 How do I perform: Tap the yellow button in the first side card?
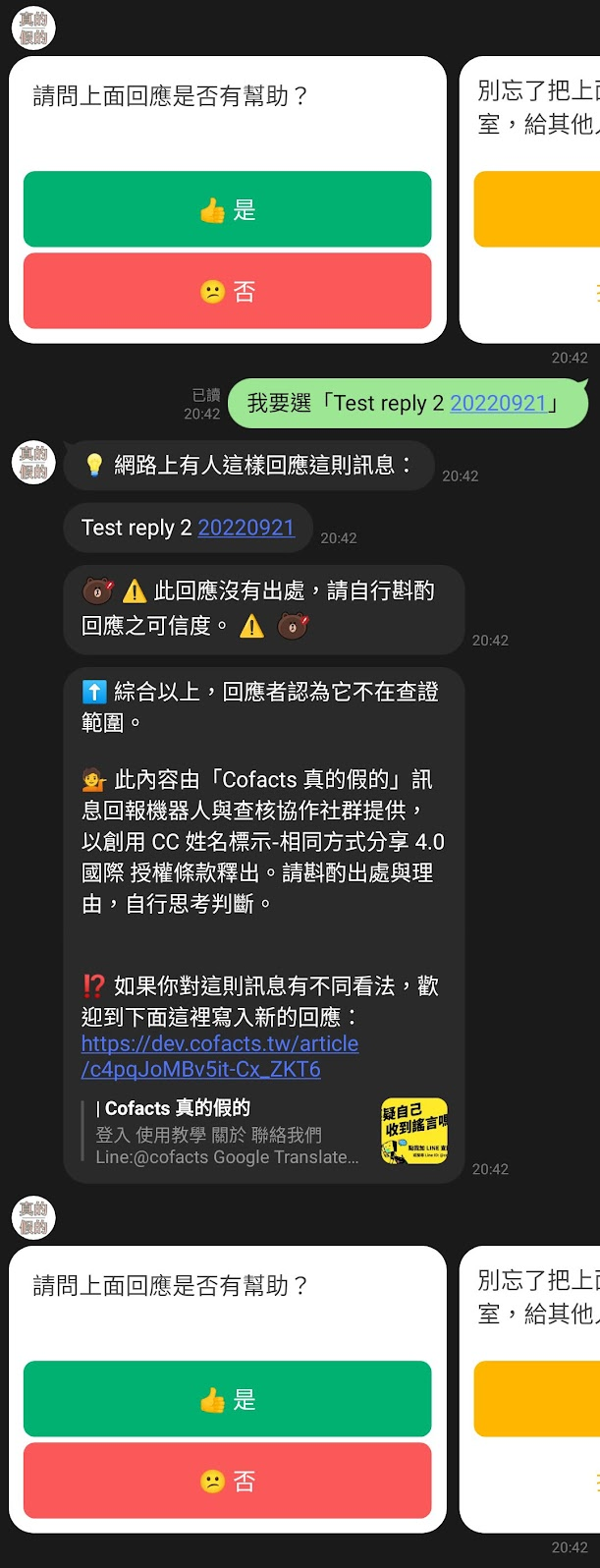point(538,209)
